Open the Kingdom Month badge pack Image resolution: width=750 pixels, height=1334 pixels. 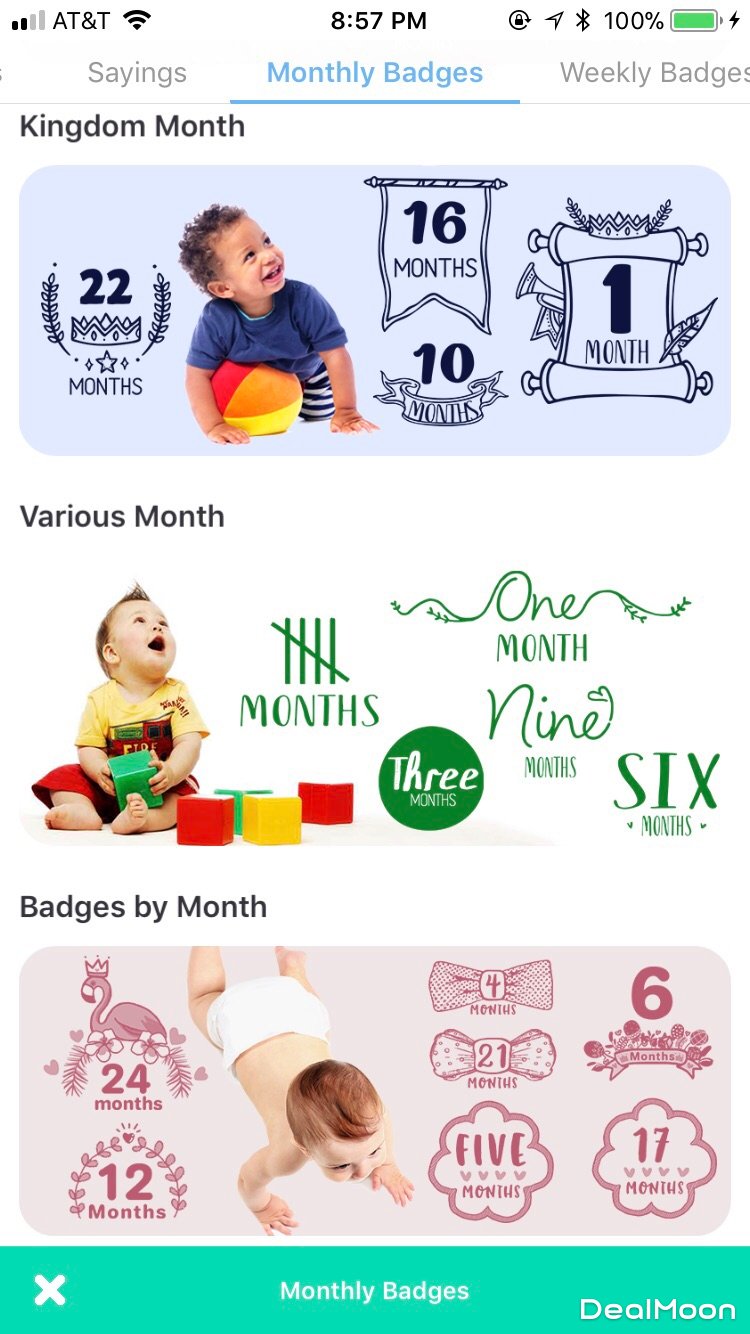(x=375, y=310)
